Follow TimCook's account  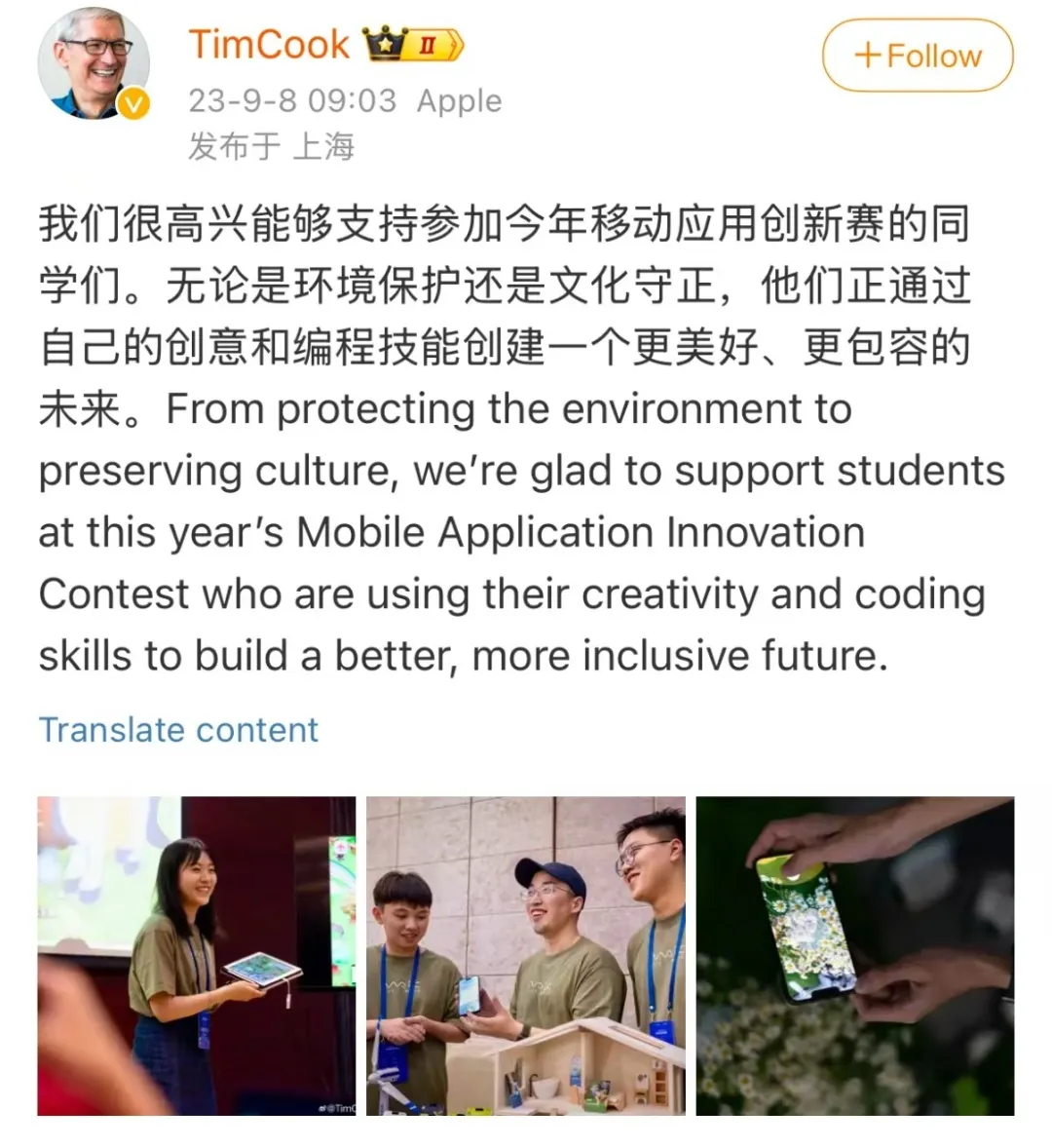pyautogui.click(x=917, y=56)
